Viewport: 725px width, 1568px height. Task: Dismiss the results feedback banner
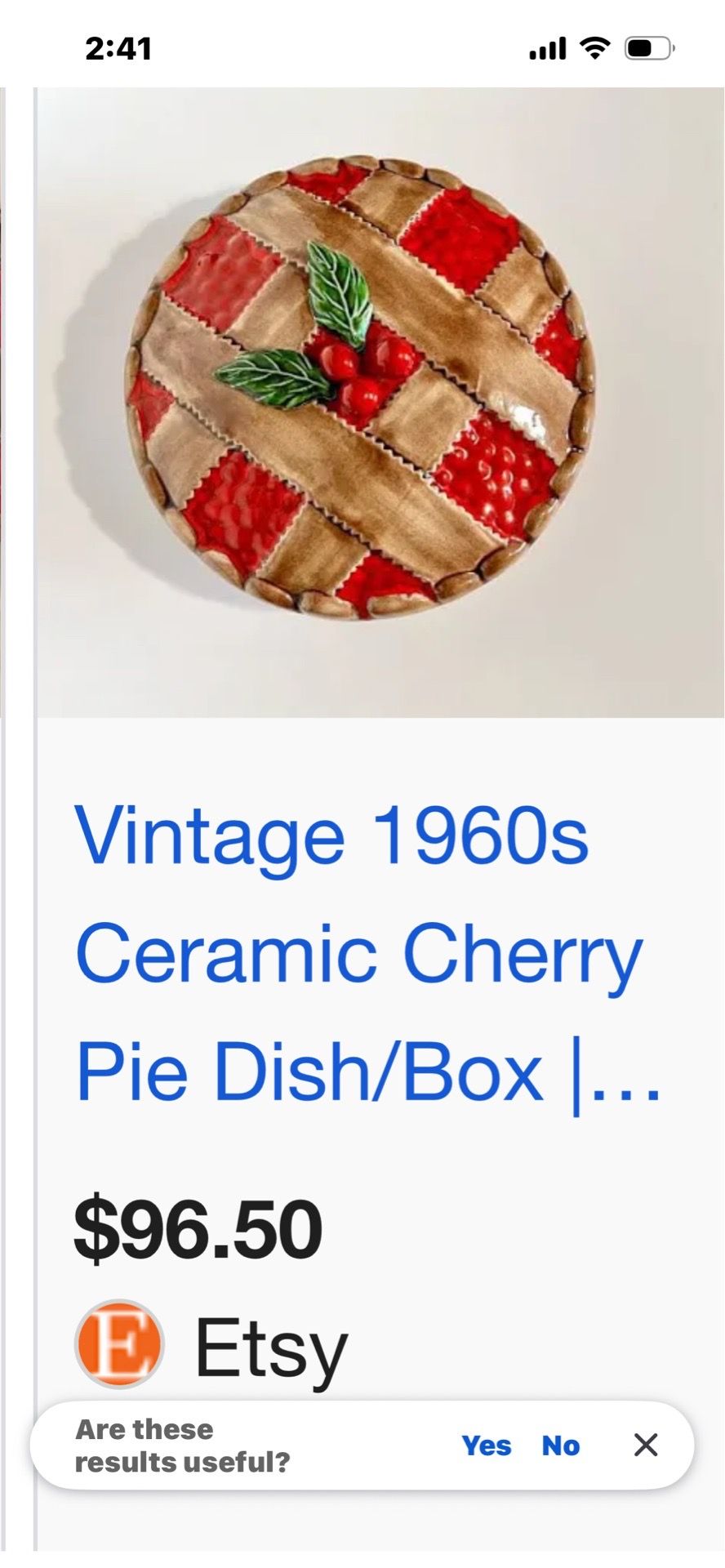pyautogui.click(x=646, y=1445)
